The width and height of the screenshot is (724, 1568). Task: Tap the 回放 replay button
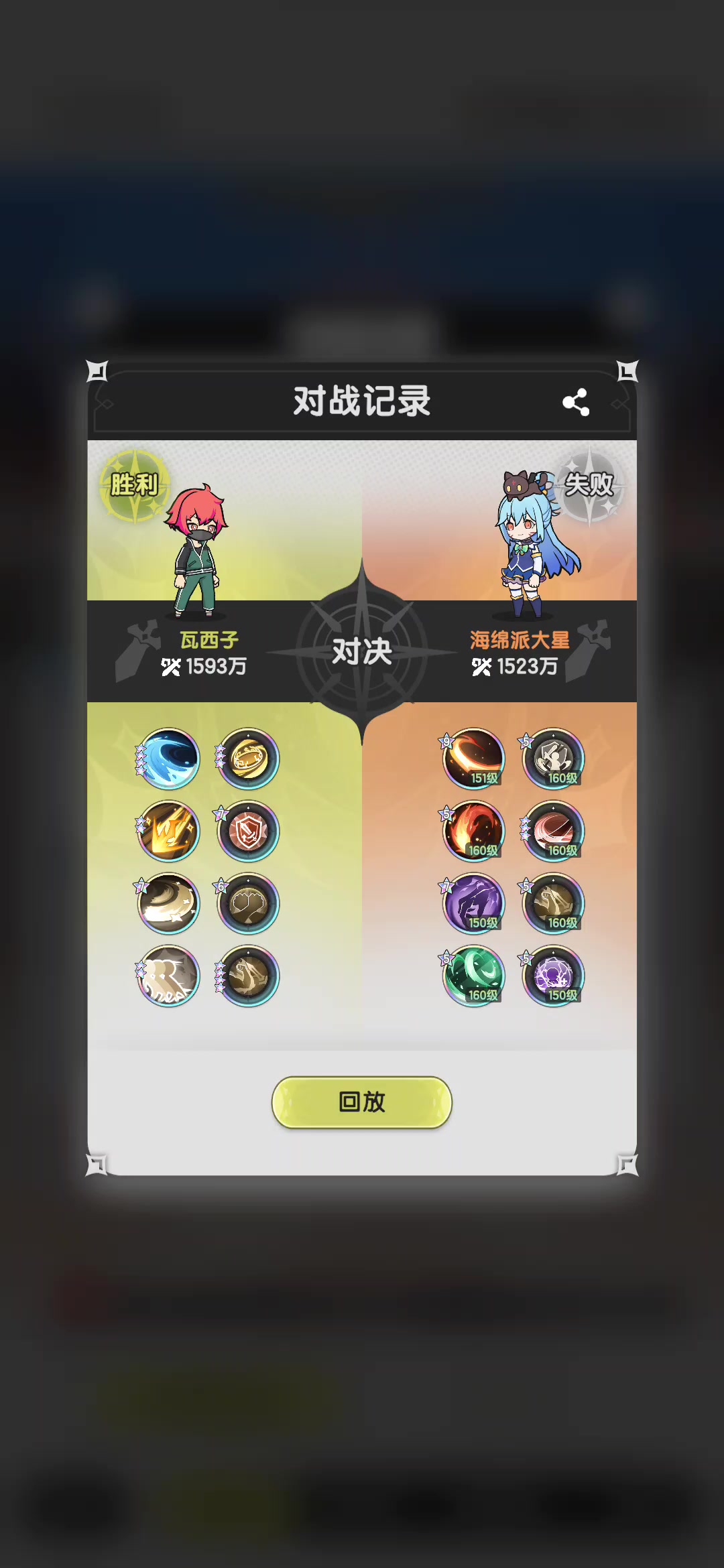(x=362, y=1102)
